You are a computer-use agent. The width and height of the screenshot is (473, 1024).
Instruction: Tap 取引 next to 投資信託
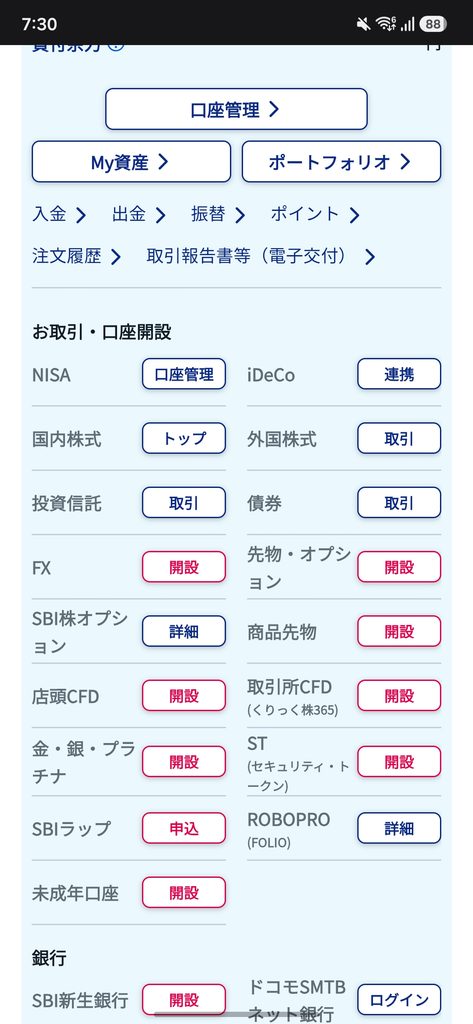point(184,502)
